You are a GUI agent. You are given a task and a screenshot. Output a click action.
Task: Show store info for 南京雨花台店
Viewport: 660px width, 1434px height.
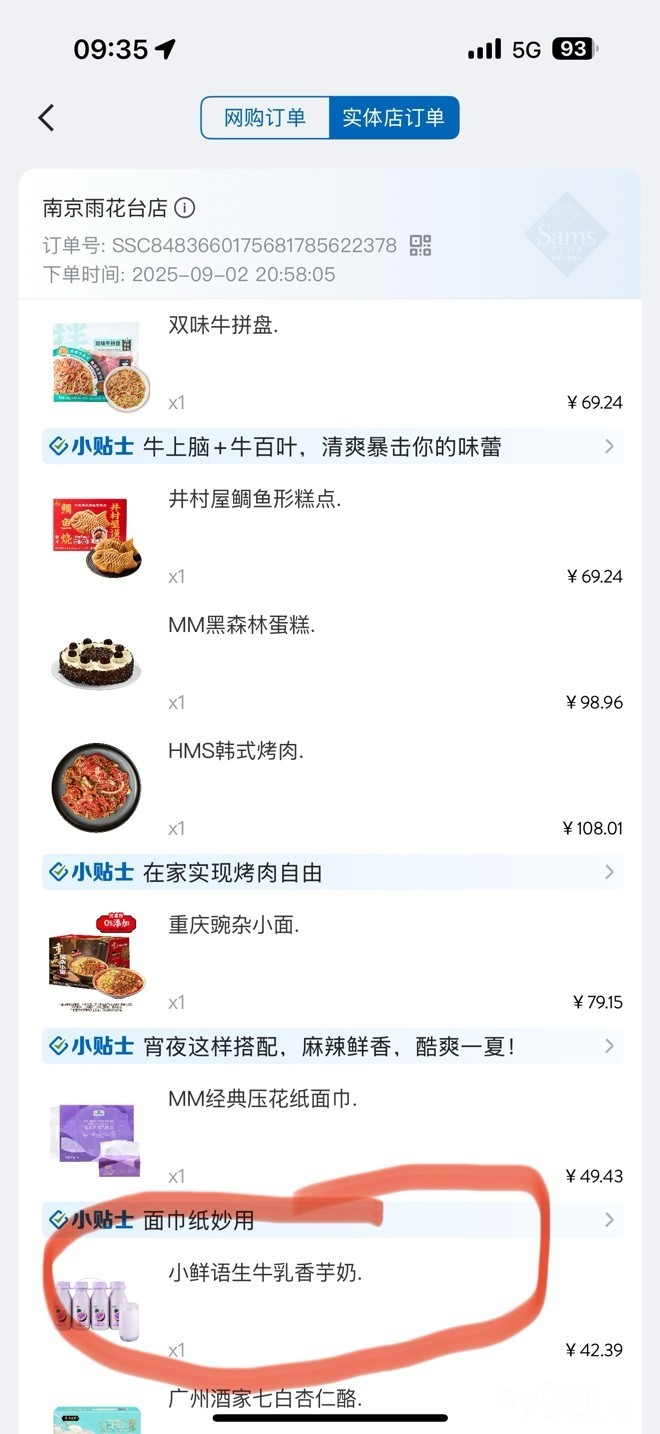185,208
